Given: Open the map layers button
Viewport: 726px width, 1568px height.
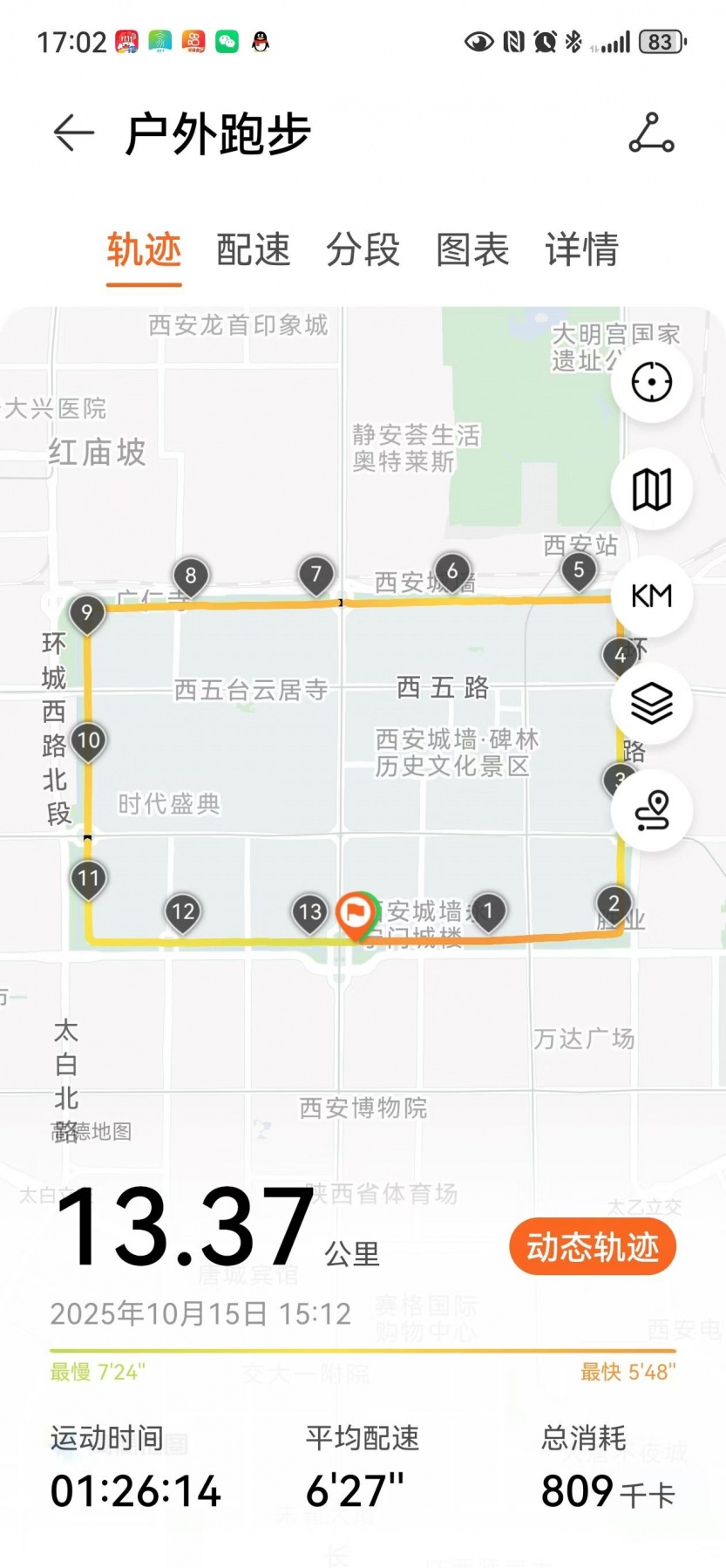Looking at the screenshot, I should tap(651, 703).
